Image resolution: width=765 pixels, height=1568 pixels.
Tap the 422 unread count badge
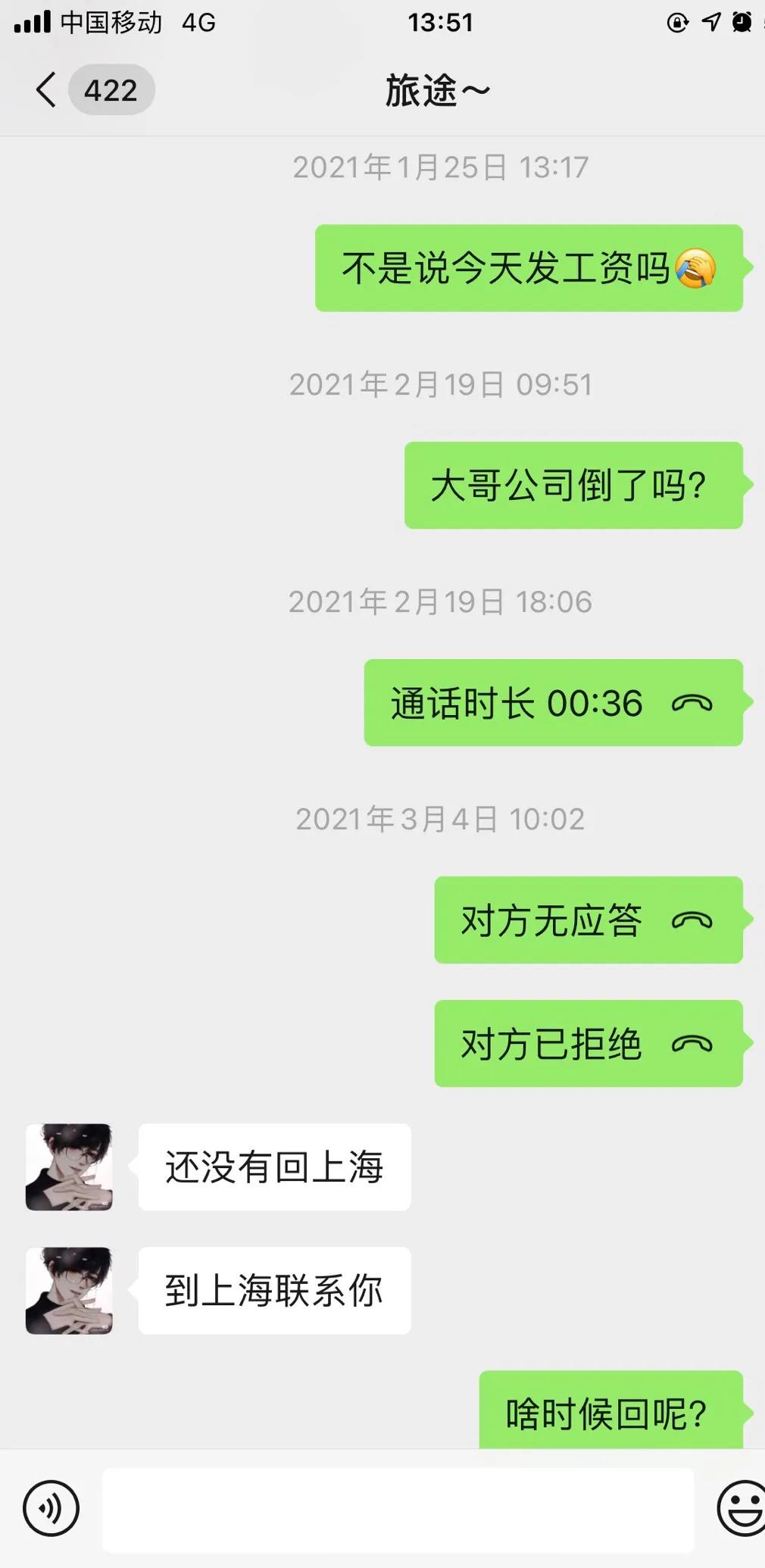pyautogui.click(x=112, y=89)
